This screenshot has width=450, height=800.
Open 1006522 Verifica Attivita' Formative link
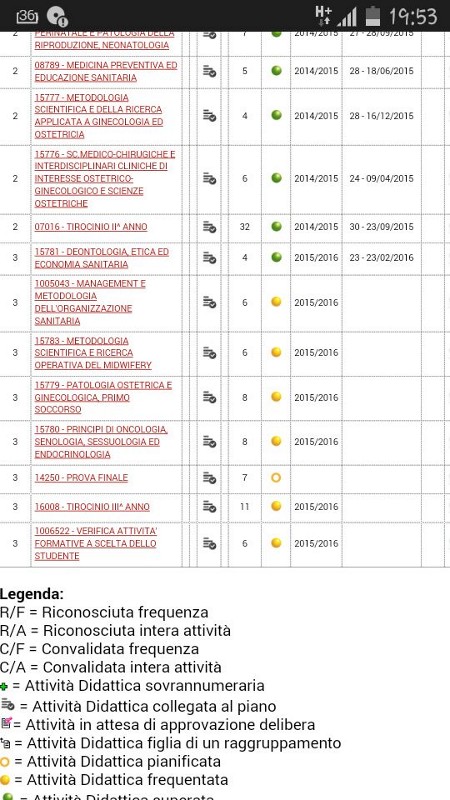pos(96,543)
